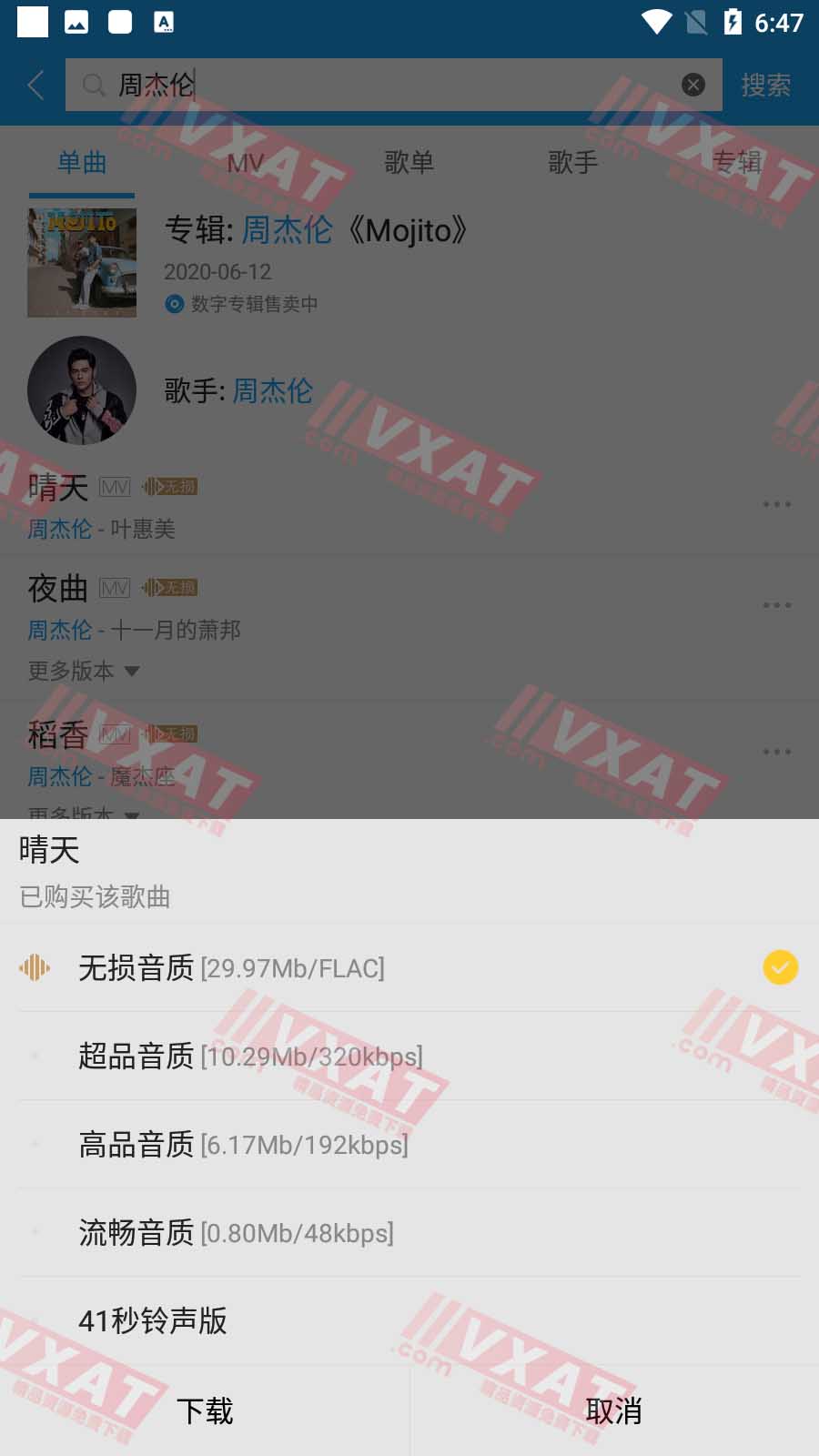Choose the 41秒铃声版 option
Image resolution: width=819 pixels, height=1456 pixels.
click(409, 1320)
